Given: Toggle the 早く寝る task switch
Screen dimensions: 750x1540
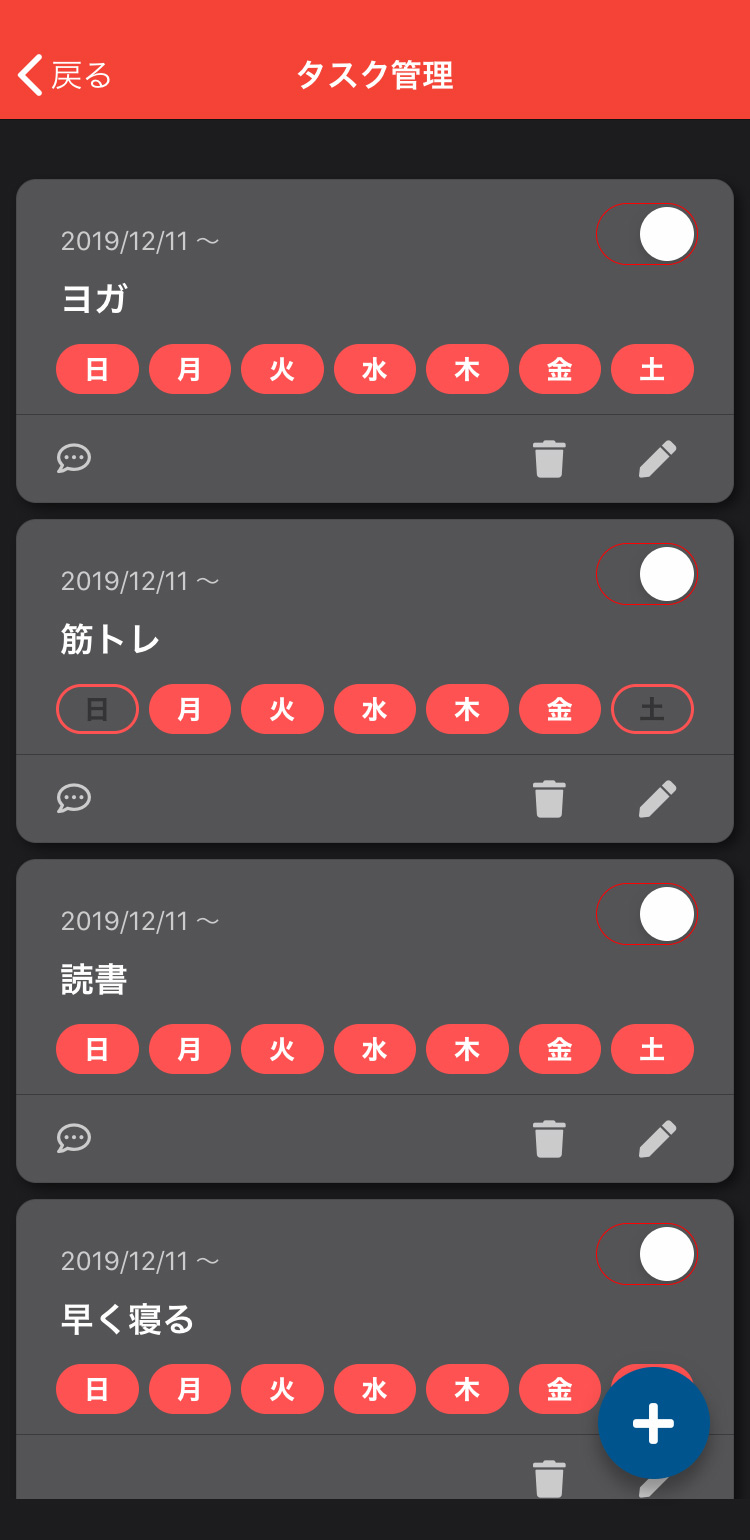Looking at the screenshot, I should tap(646, 1254).
